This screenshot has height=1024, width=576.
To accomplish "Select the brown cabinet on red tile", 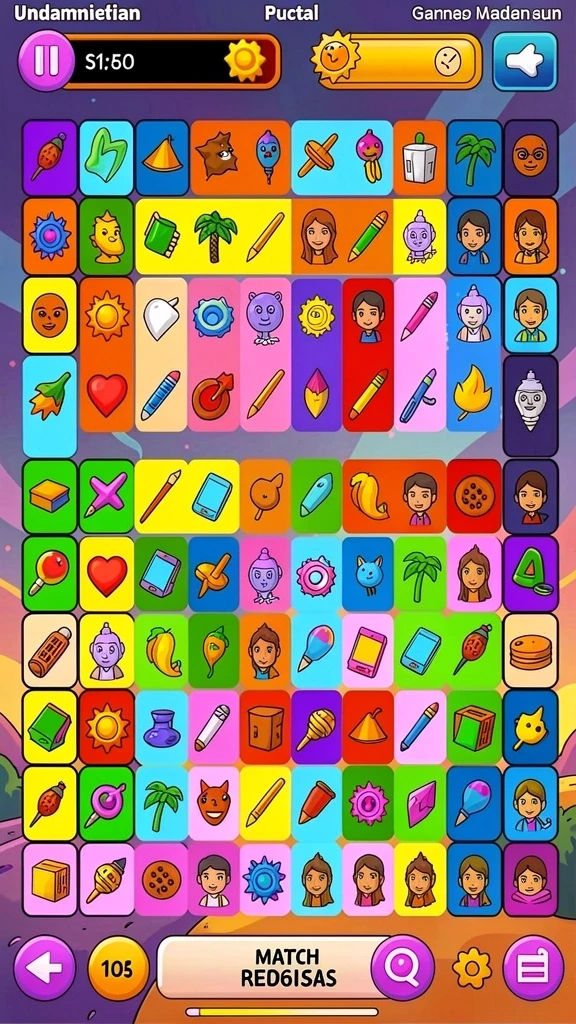I will pyautogui.click(x=265, y=728).
